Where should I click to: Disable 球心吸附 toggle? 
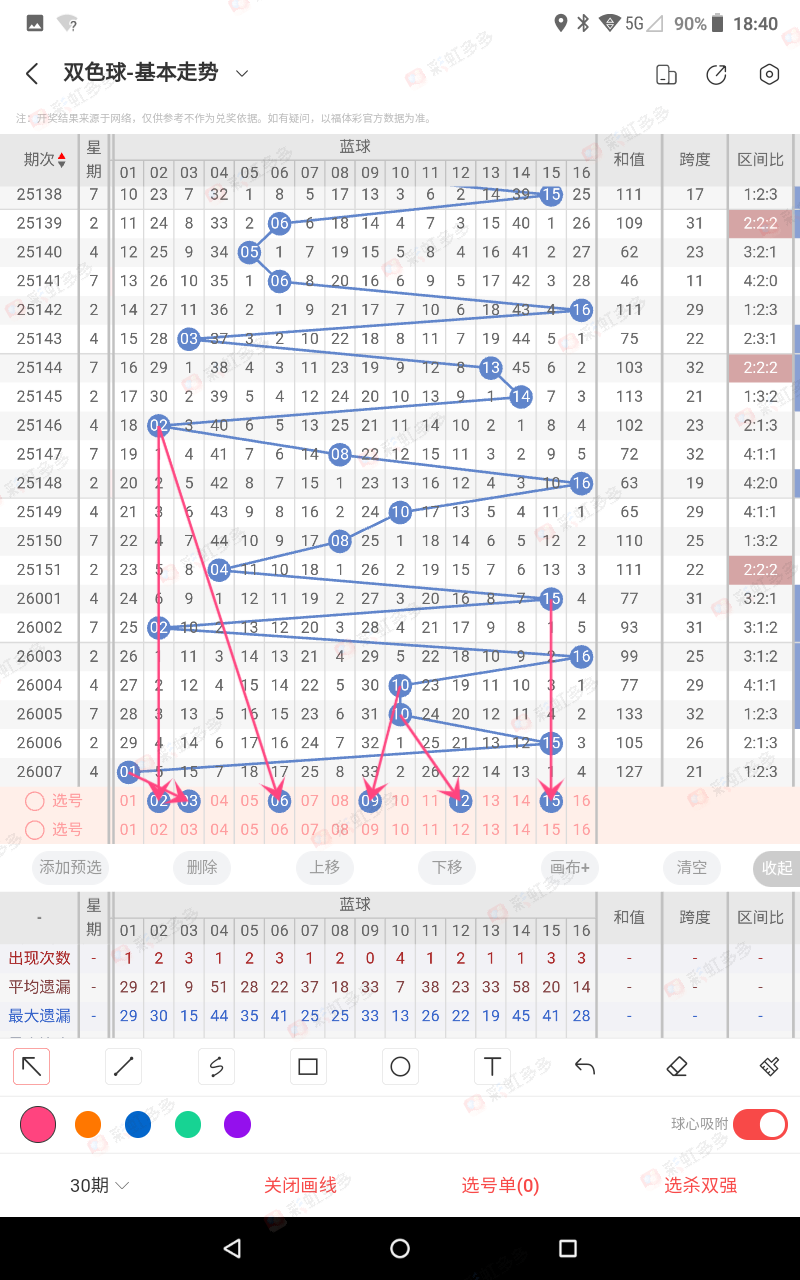pos(760,1124)
